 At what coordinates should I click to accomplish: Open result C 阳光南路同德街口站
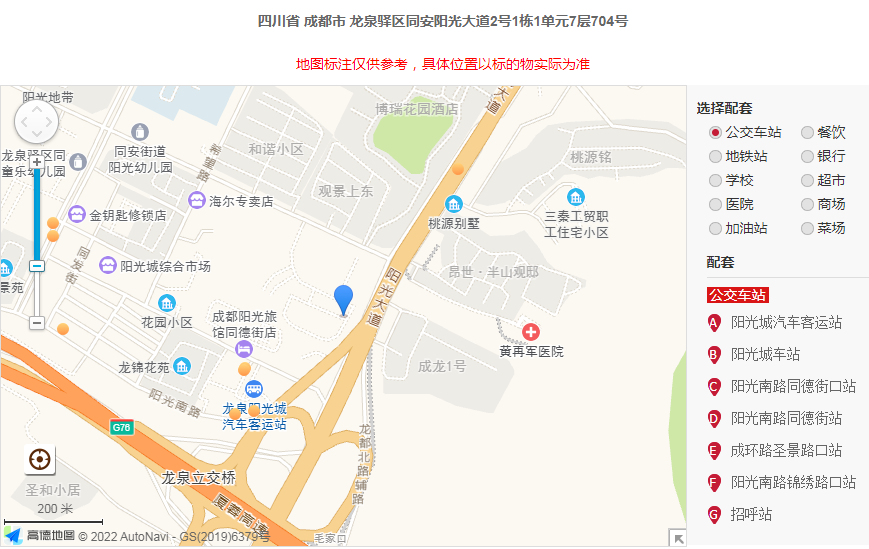coord(793,386)
